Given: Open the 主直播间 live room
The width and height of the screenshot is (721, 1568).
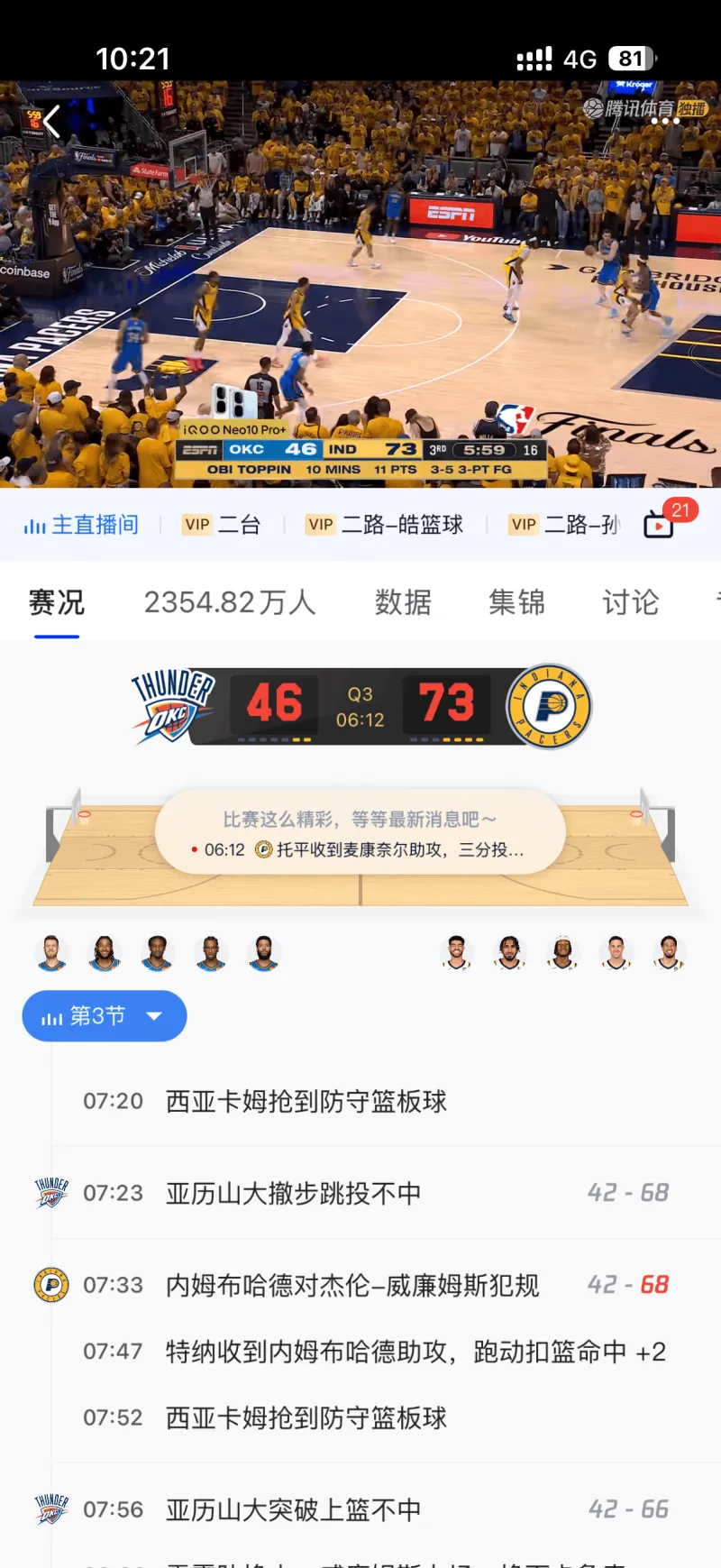Looking at the screenshot, I should click(x=80, y=524).
